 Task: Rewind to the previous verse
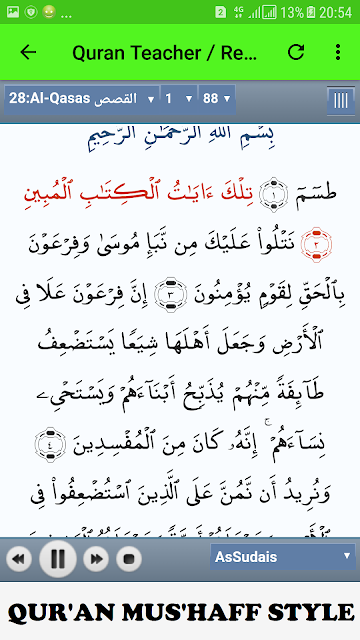point(19,559)
